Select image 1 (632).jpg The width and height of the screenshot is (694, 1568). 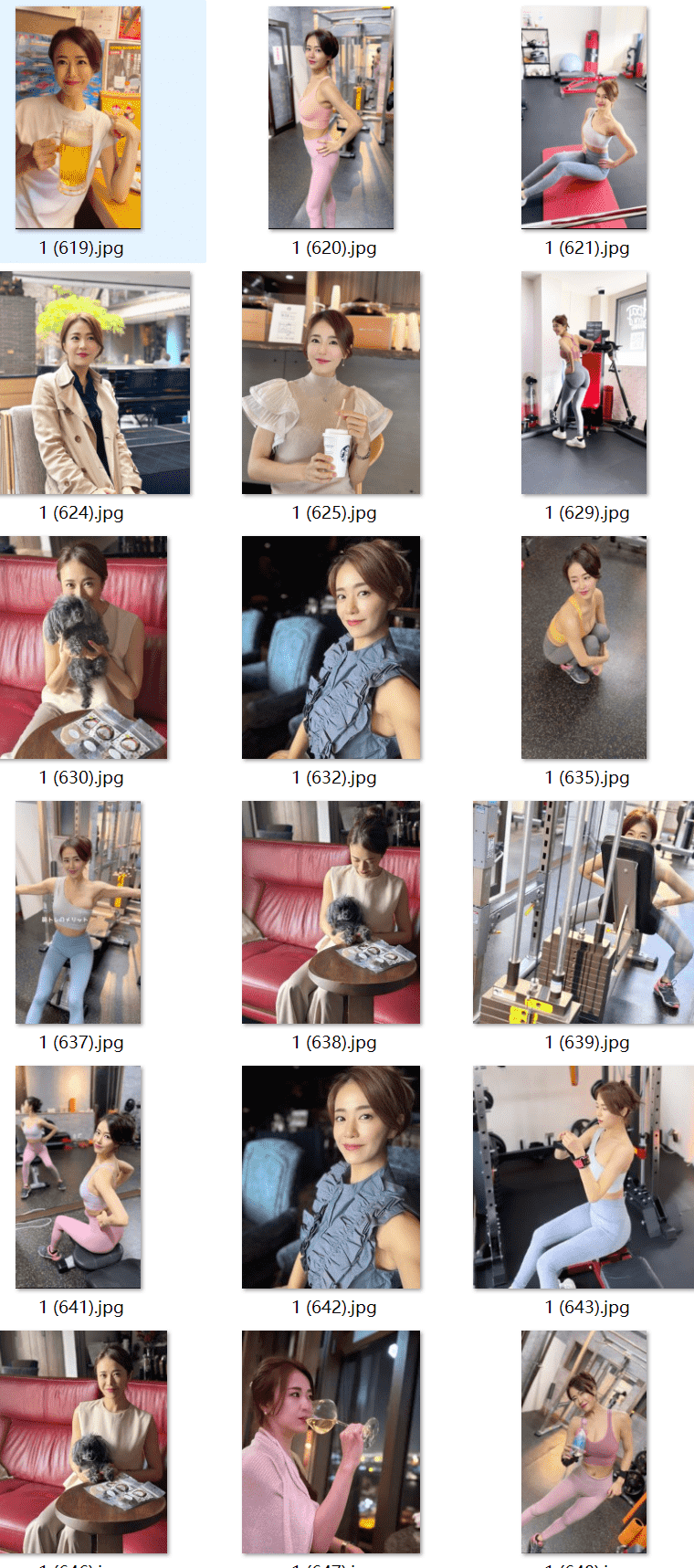(x=331, y=647)
